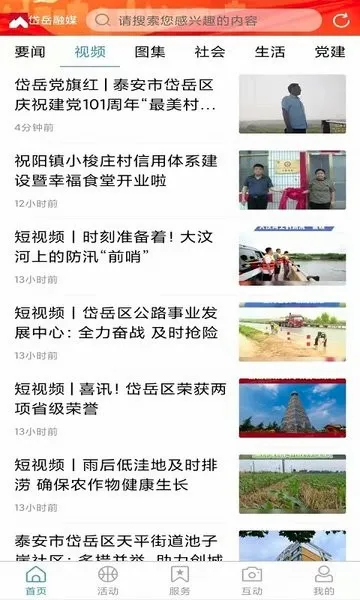Open the 大汶河上的防汛“前哨” video

click(x=180, y=256)
